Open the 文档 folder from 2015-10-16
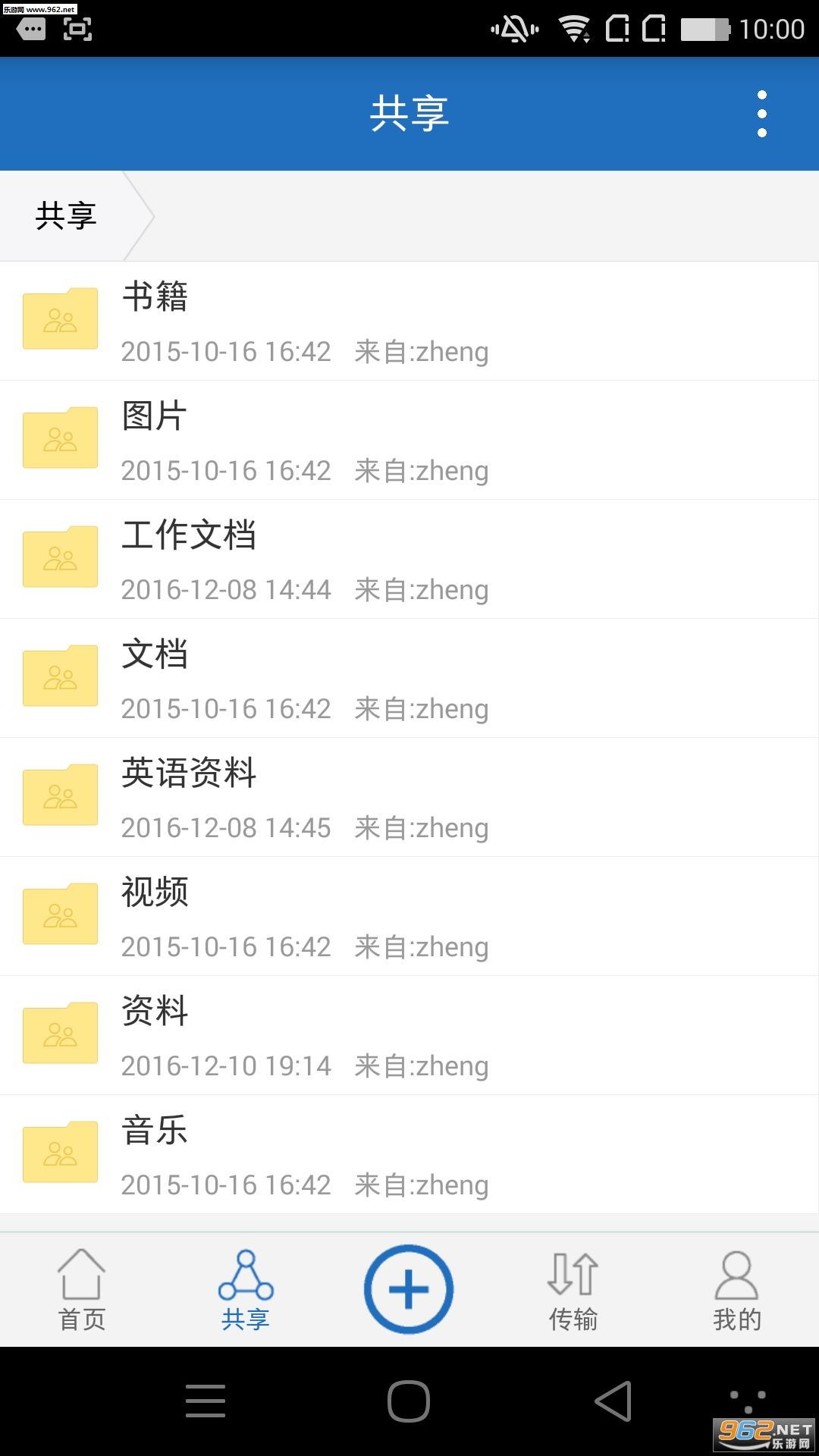Screen dimensions: 819x1456 409,678
